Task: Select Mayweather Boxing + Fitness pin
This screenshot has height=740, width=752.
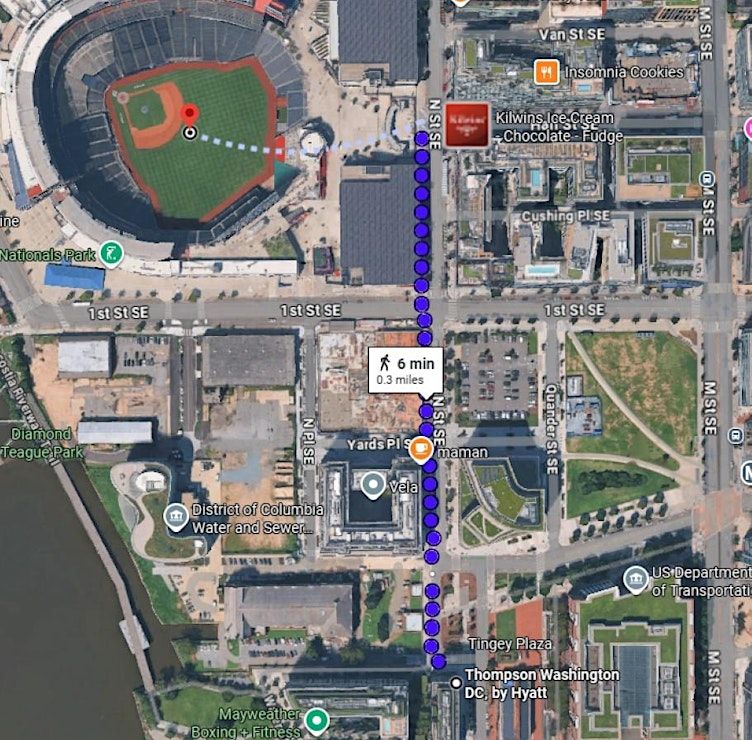Action: click(x=316, y=720)
